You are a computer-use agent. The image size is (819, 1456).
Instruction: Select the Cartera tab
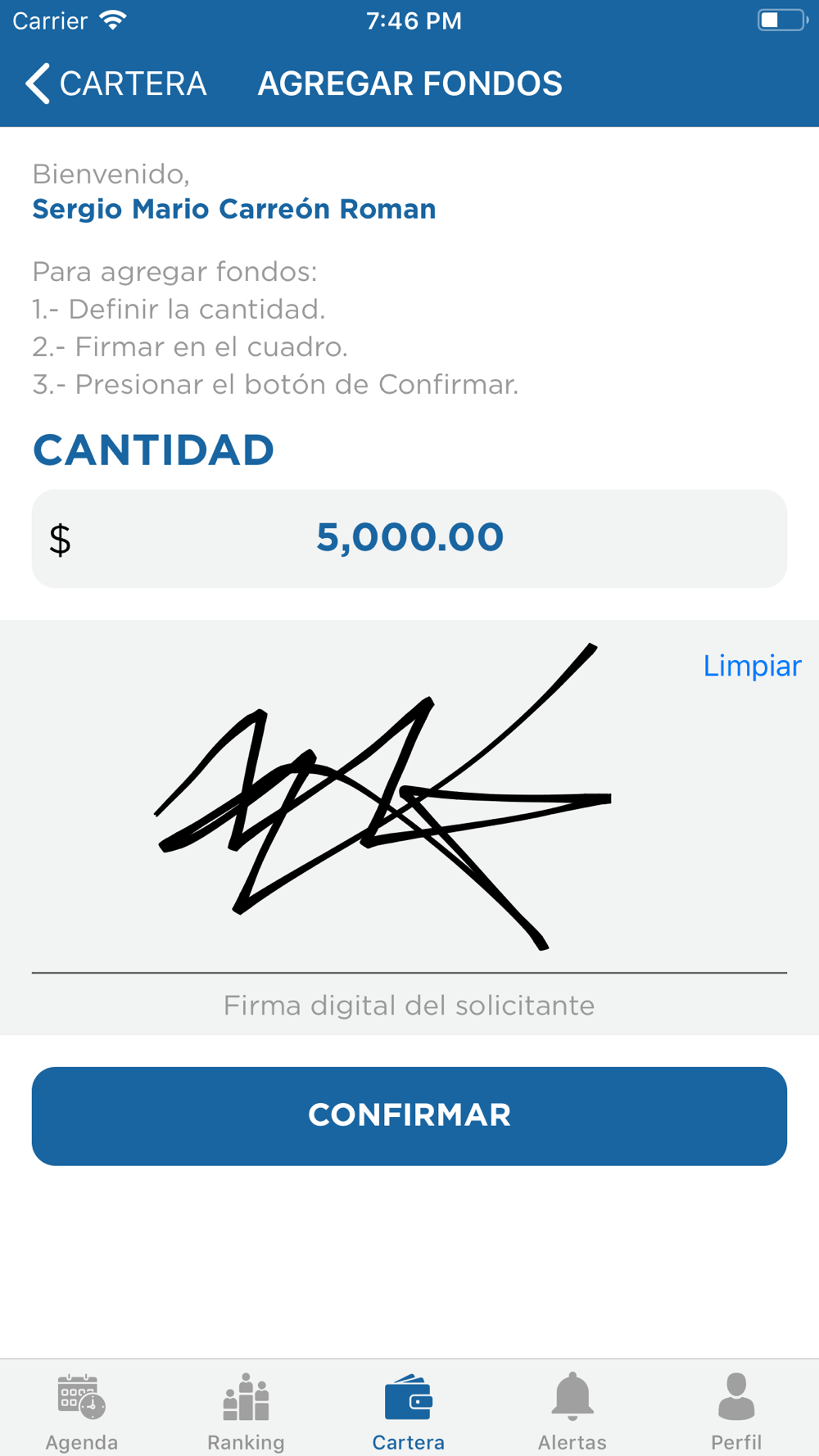(409, 1410)
